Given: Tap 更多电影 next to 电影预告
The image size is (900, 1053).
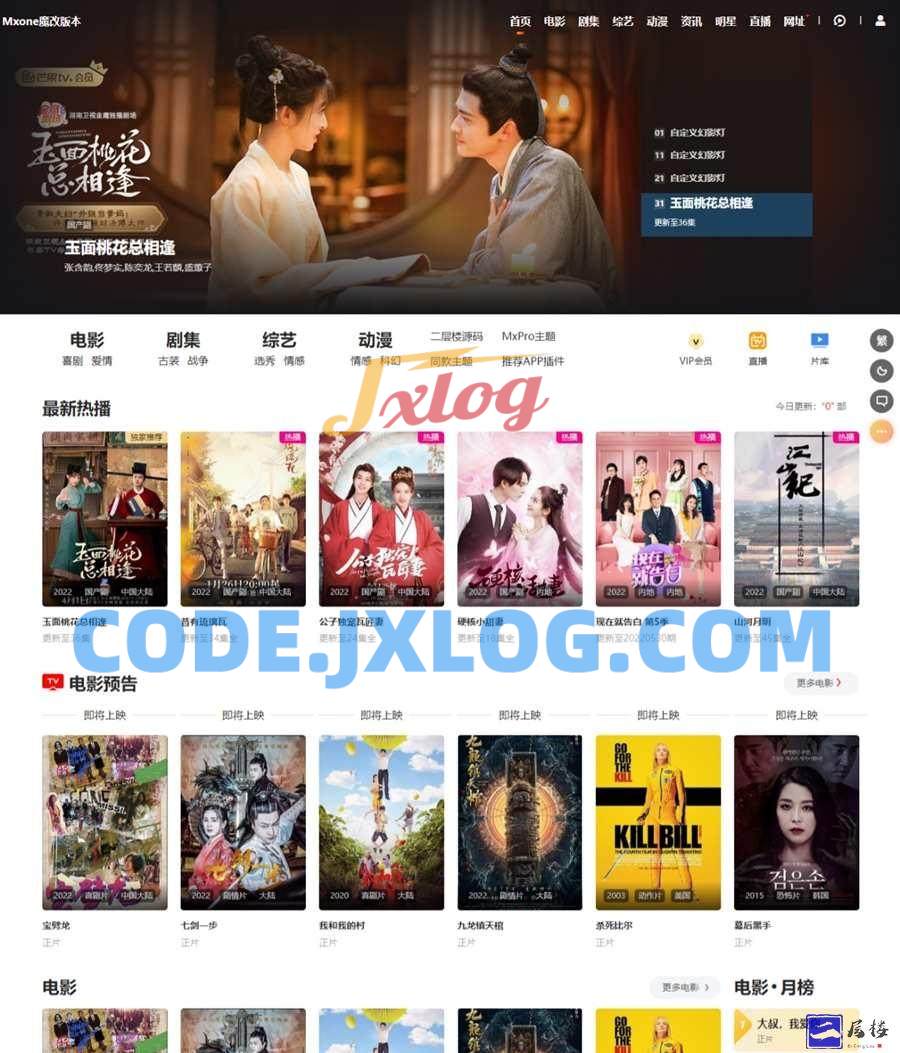Looking at the screenshot, I should pos(820,683).
